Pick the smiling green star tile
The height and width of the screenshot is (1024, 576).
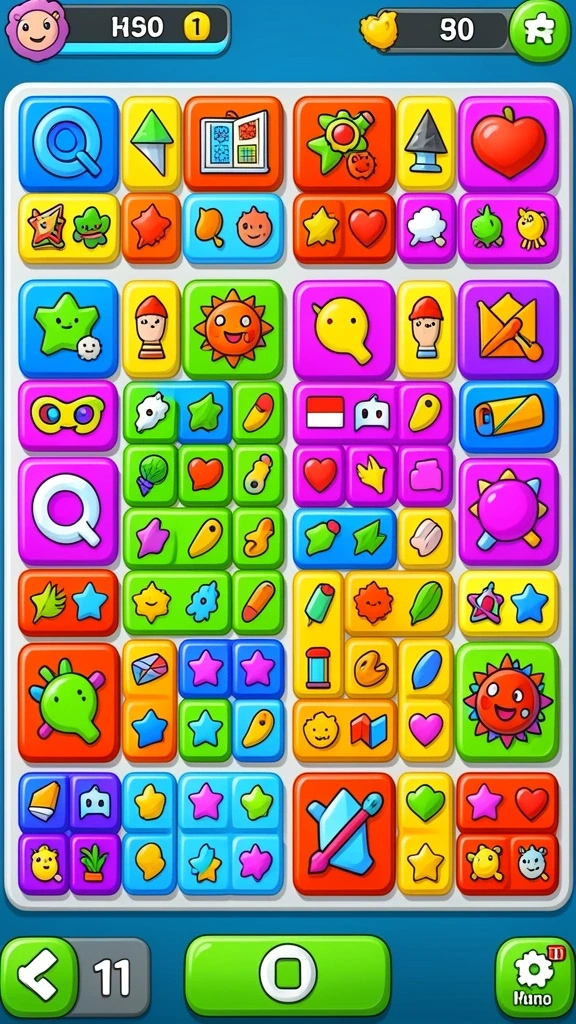(x=69, y=329)
